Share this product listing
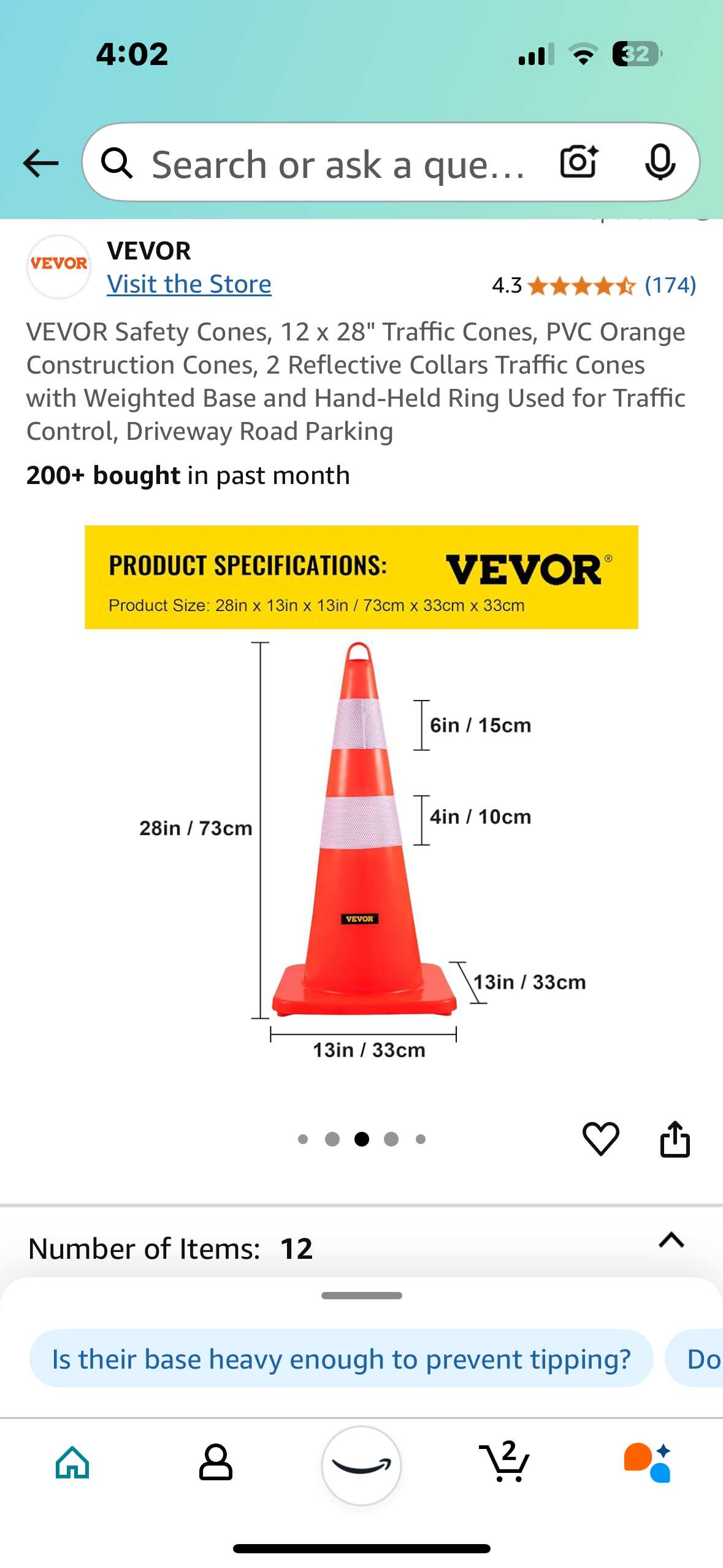The height and width of the screenshot is (1568, 723). pyautogui.click(x=675, y=1139)
